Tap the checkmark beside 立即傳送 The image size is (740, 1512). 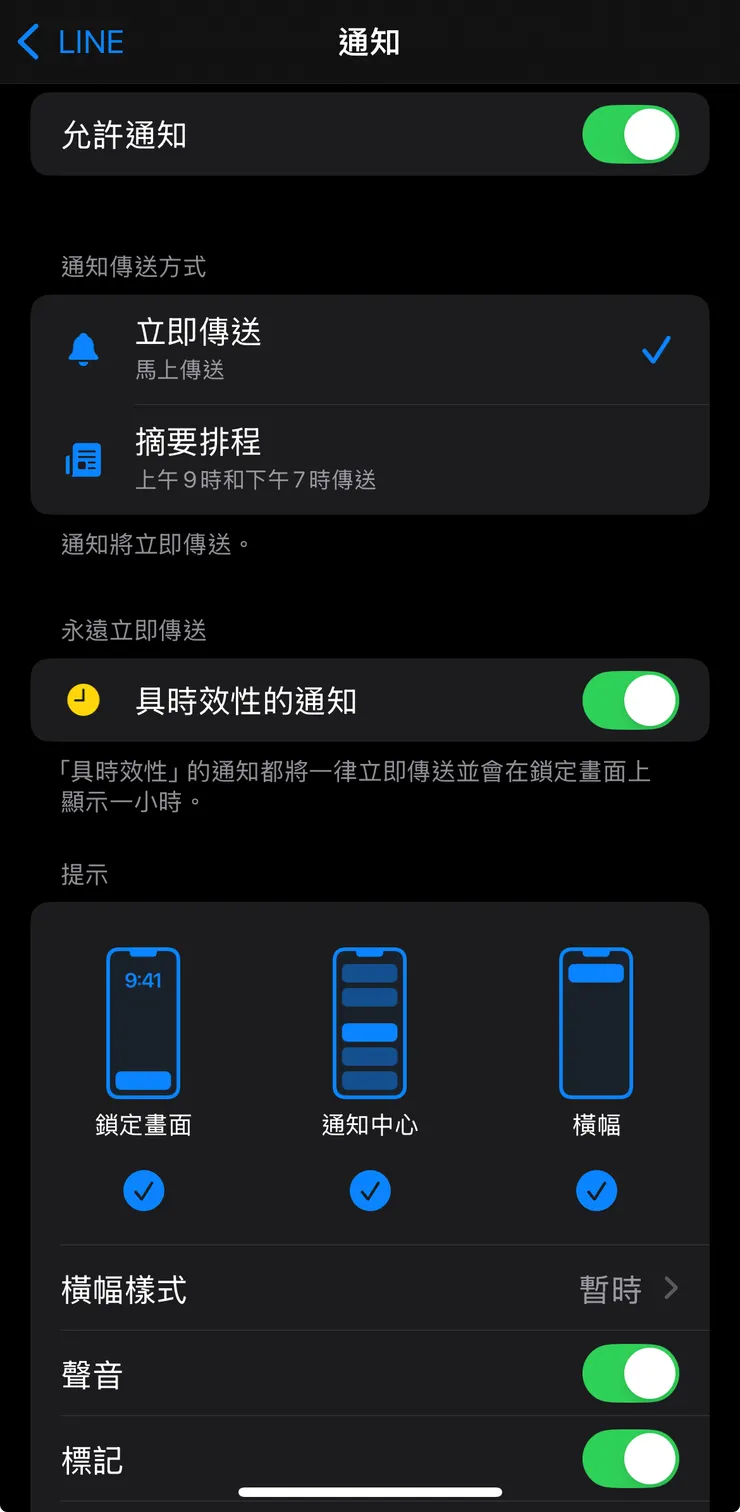pyautogui.click(x=657, y=349)
